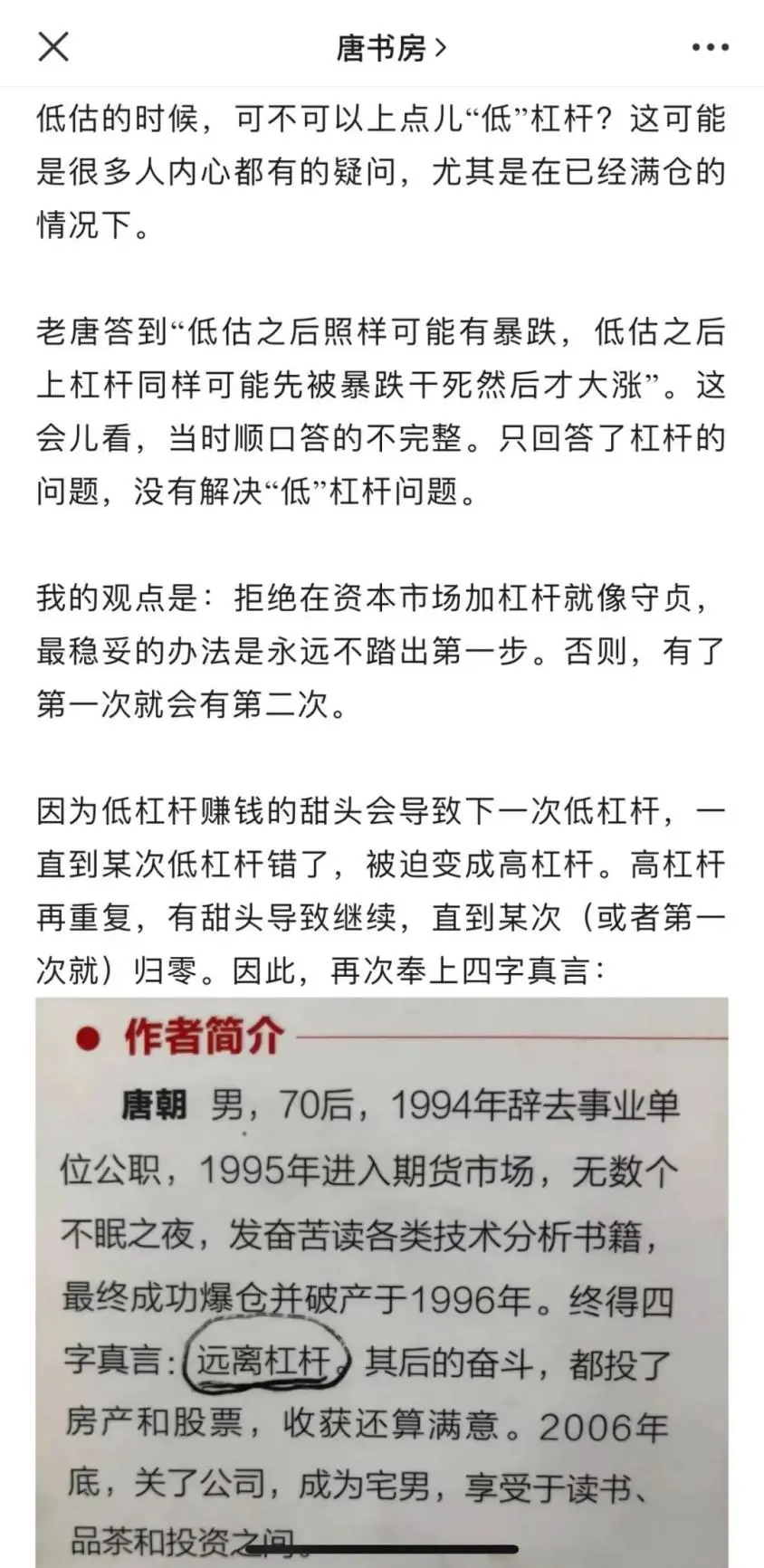Close the article page

tap(53, 46)
